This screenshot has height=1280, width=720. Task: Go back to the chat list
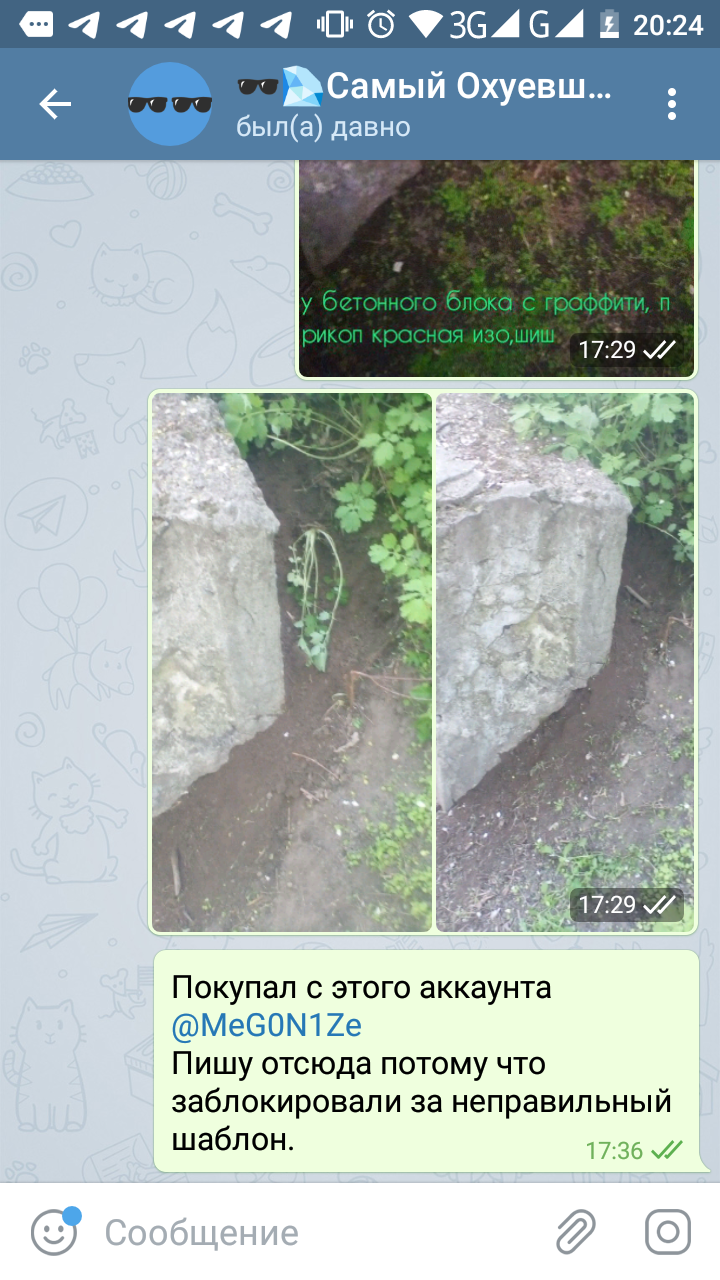point(55,104)
